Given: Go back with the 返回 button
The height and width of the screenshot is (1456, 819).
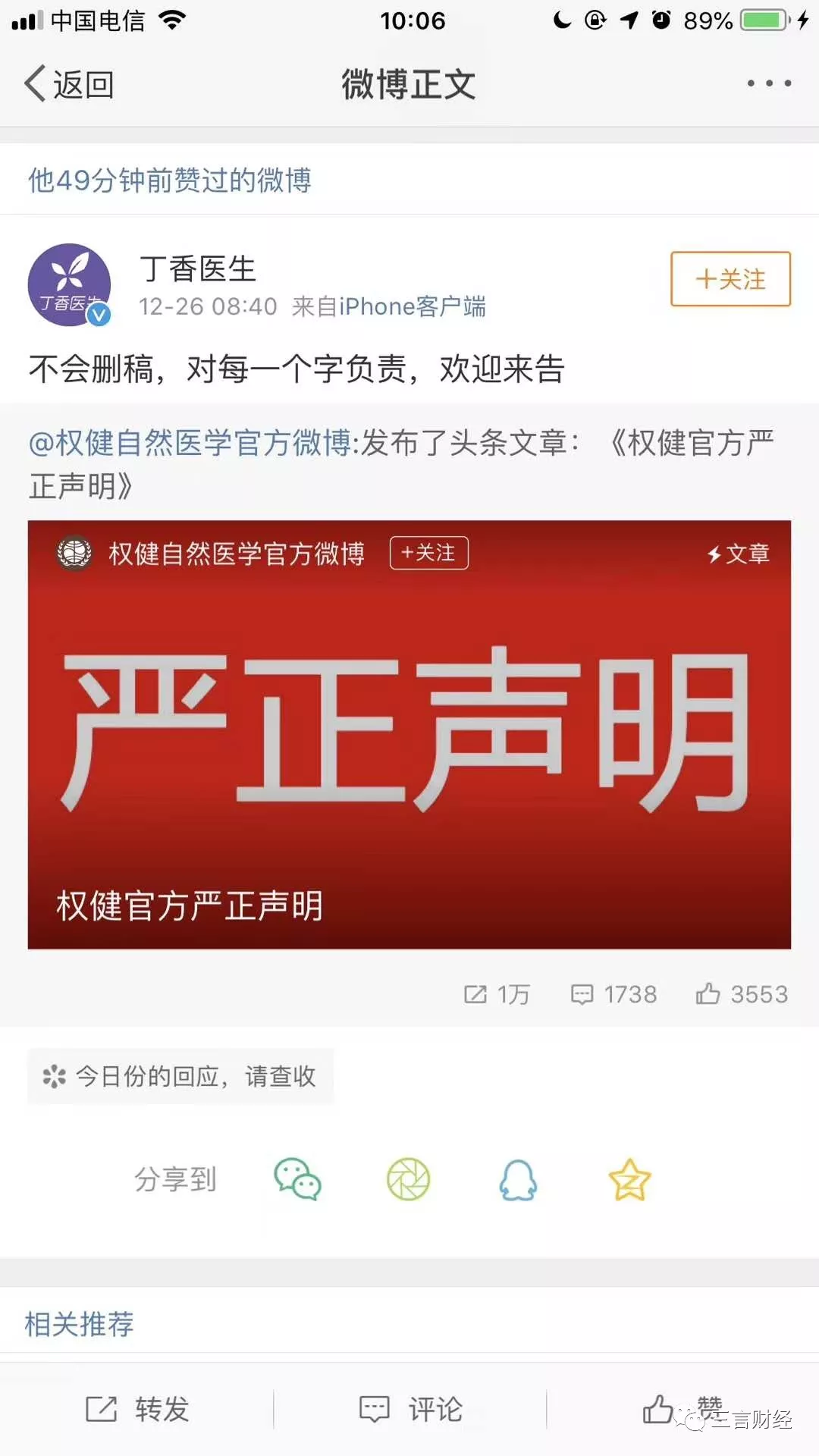Looking at the screenshot, I should (x=69, y=84).
